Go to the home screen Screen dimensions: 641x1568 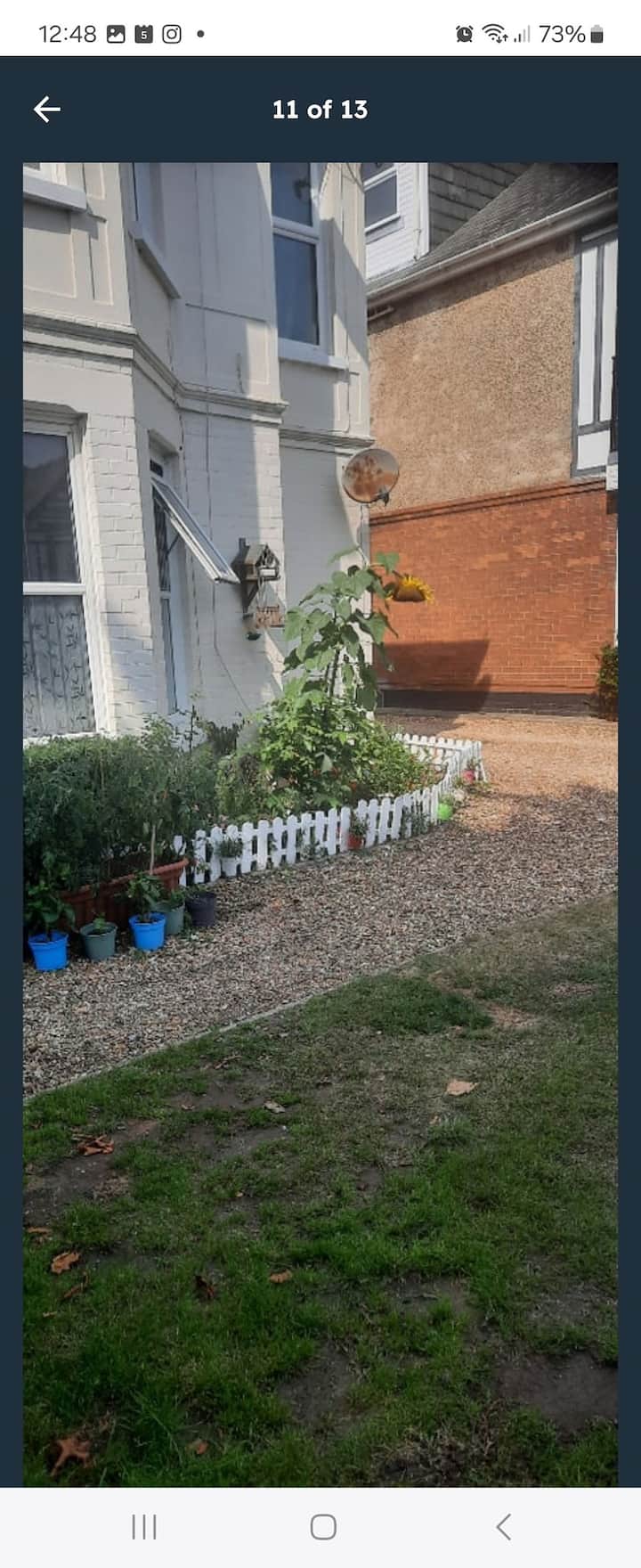(322, 1526)
